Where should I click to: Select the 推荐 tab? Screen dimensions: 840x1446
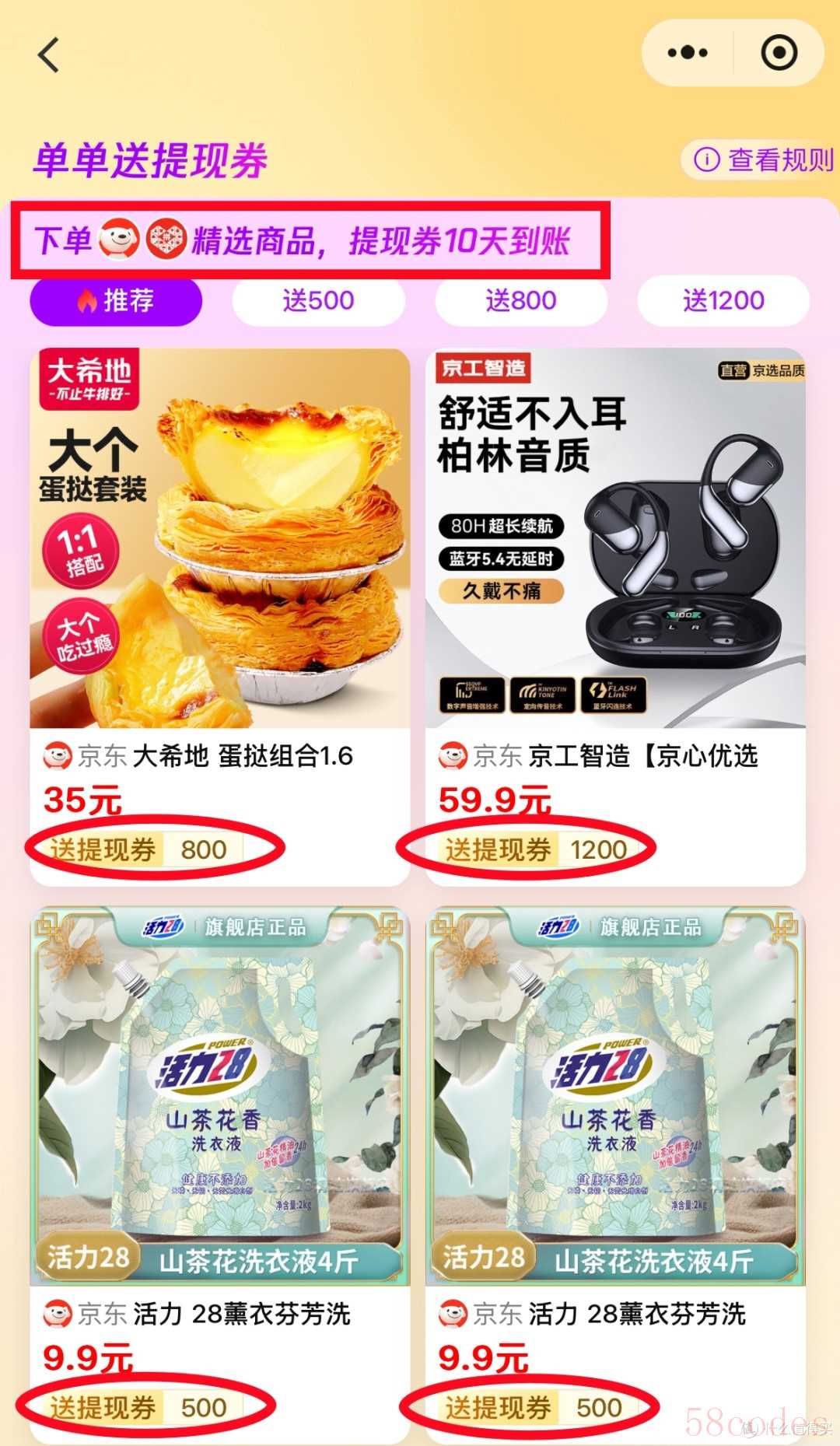(x=116, y=301)
